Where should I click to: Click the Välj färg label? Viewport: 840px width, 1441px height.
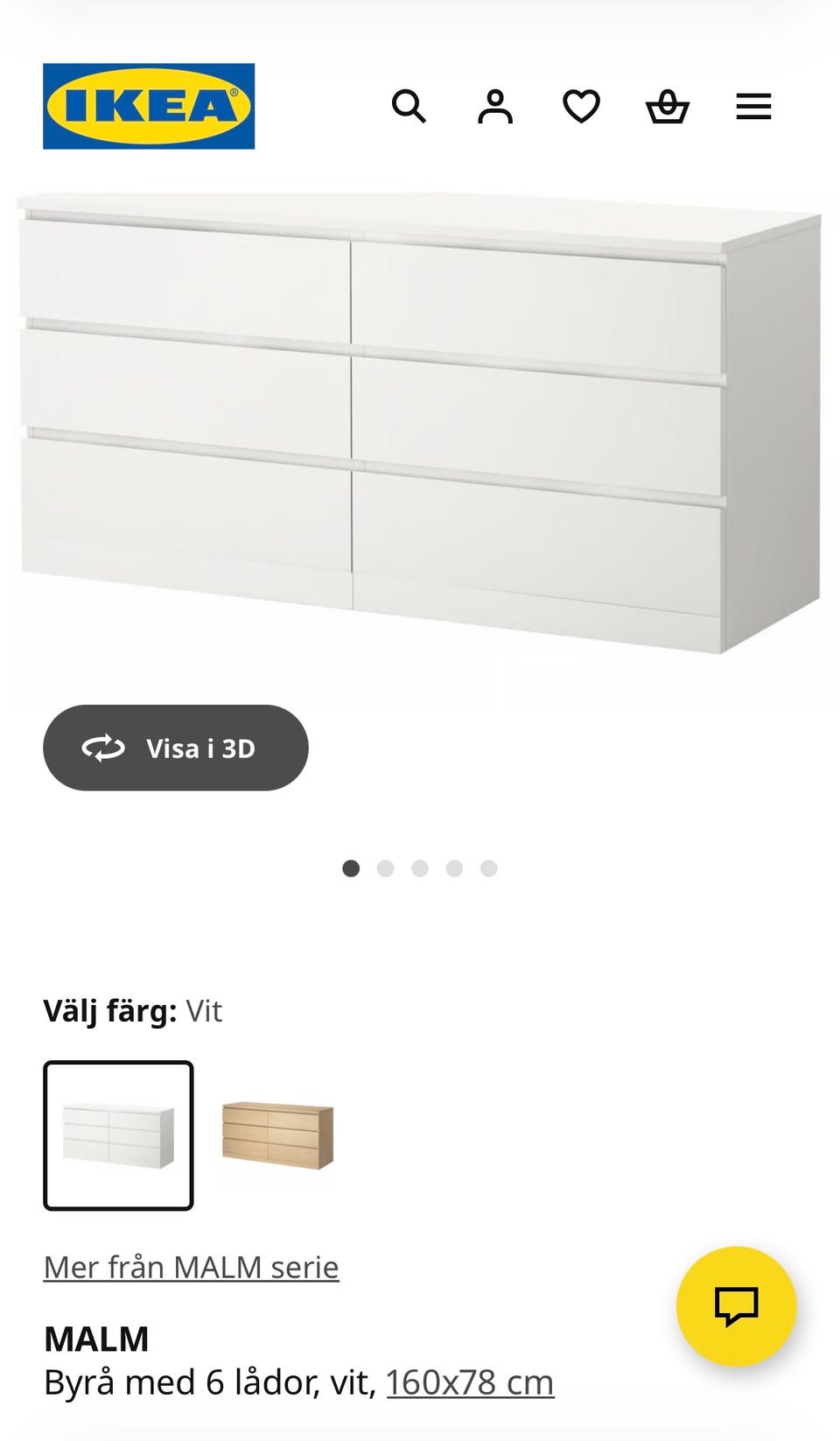[112, 1011]
